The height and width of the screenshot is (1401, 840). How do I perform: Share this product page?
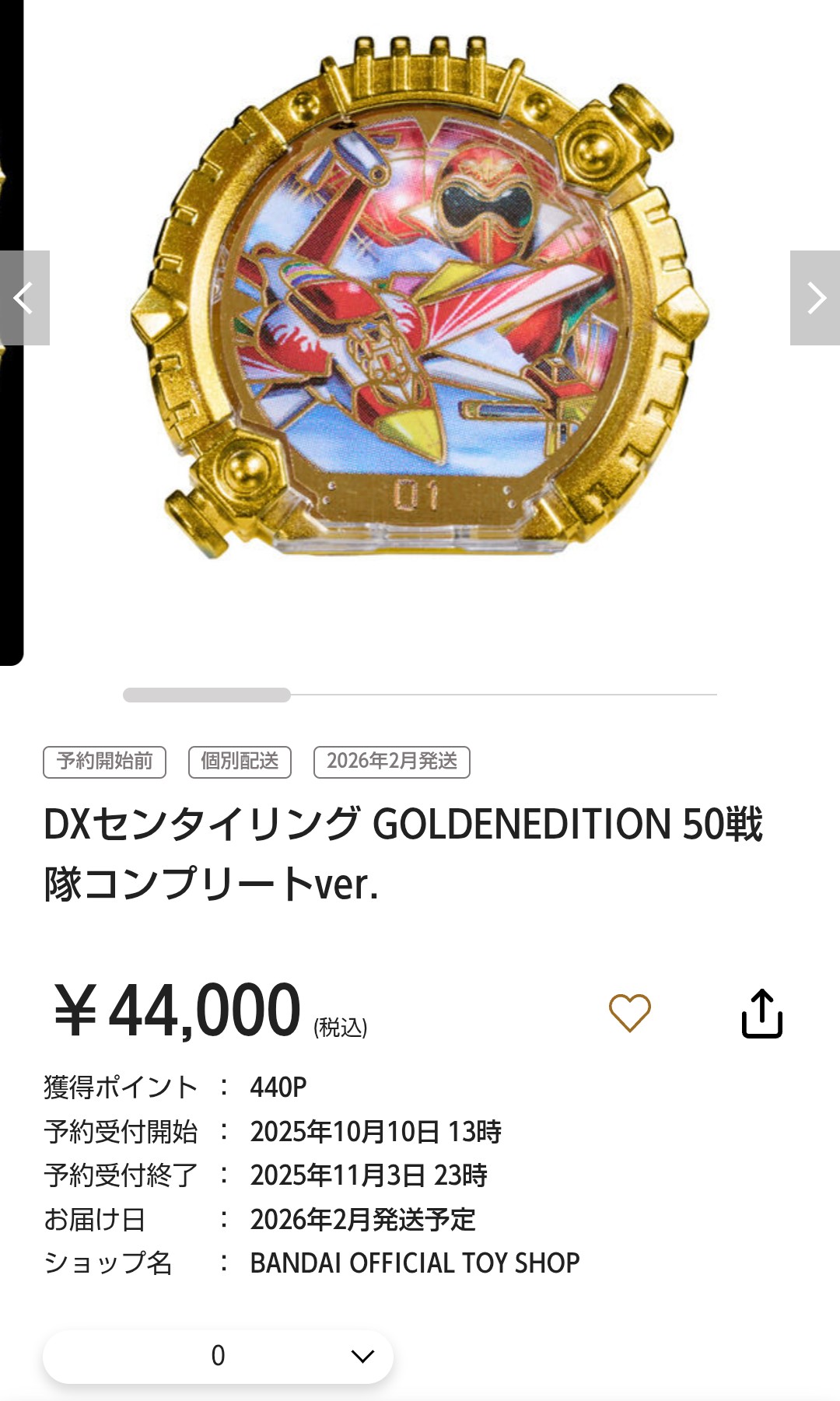(x=761, y=1014)
